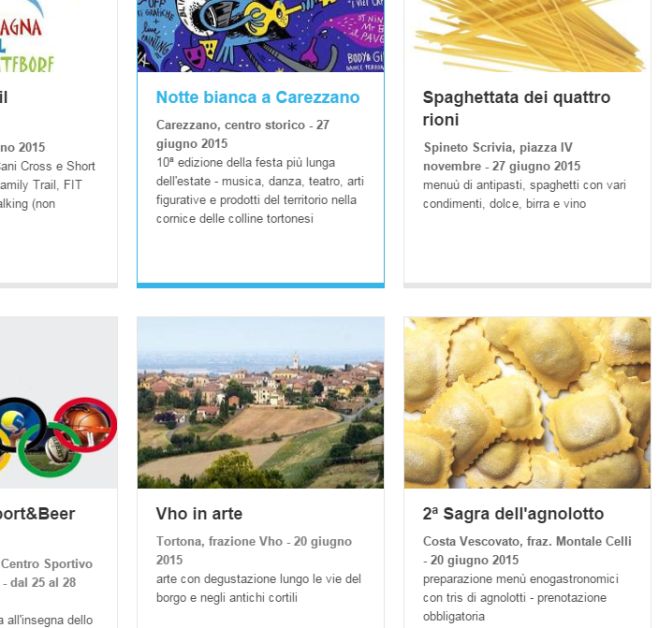Open the 2ª Sagra dell'agnolotto event
660x628 pixels.
[x=513, y=514]
